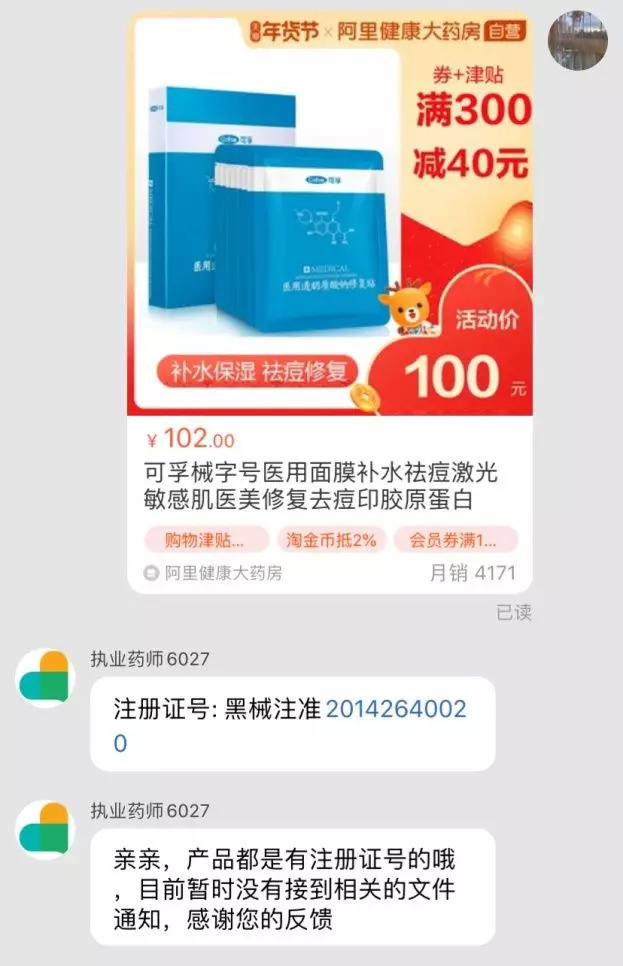
Task: Tap the 淘金币抵2% chip
Action: pyautogui.click(x=332, y=540)
